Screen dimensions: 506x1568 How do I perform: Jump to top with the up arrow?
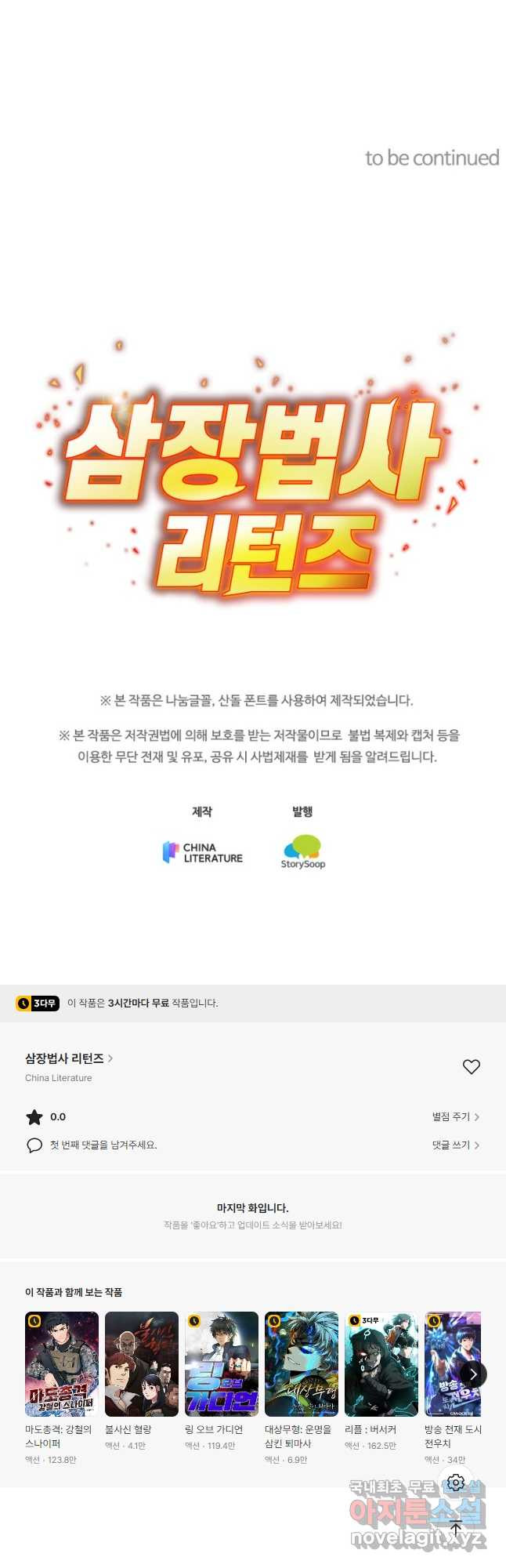[x=456, y=1526]
